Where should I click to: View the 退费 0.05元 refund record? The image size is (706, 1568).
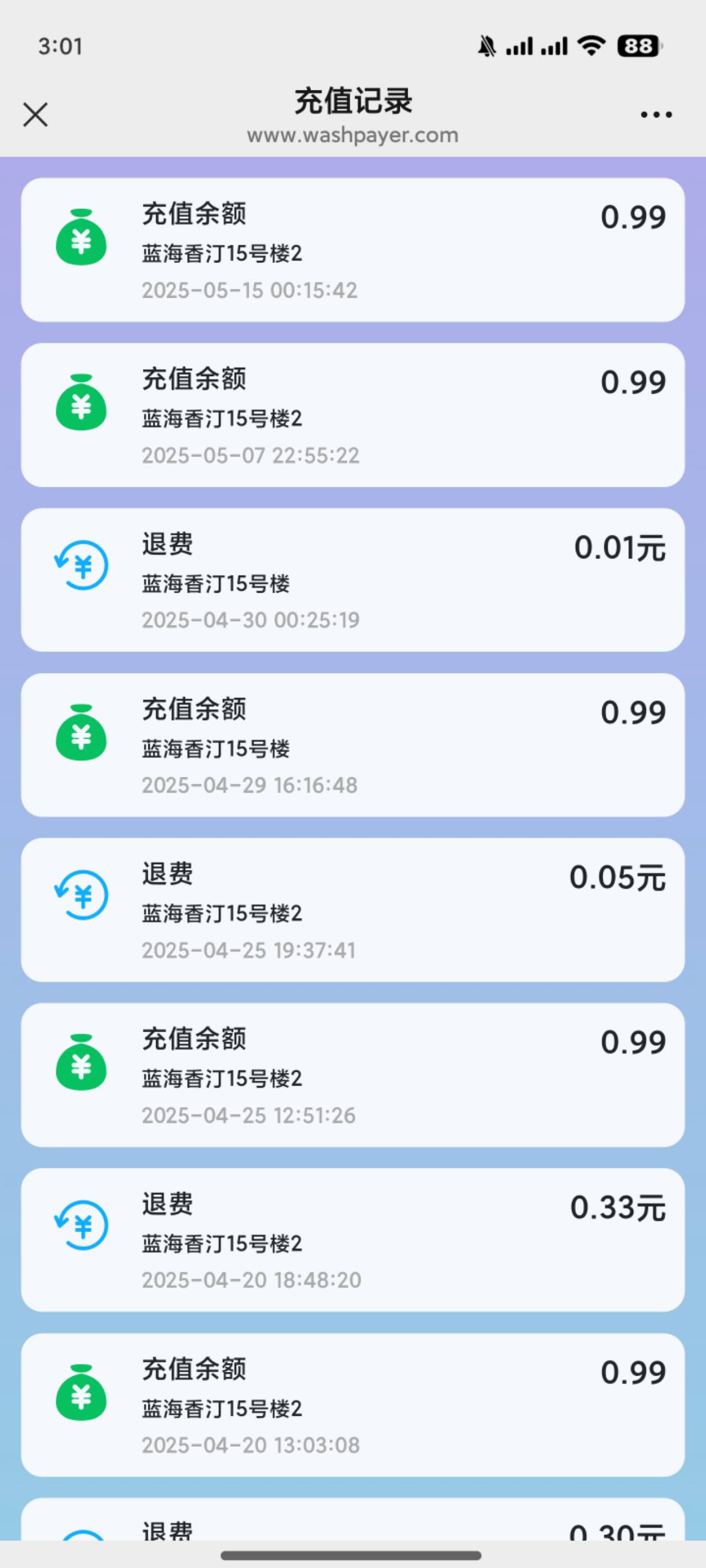pos(352,910)
